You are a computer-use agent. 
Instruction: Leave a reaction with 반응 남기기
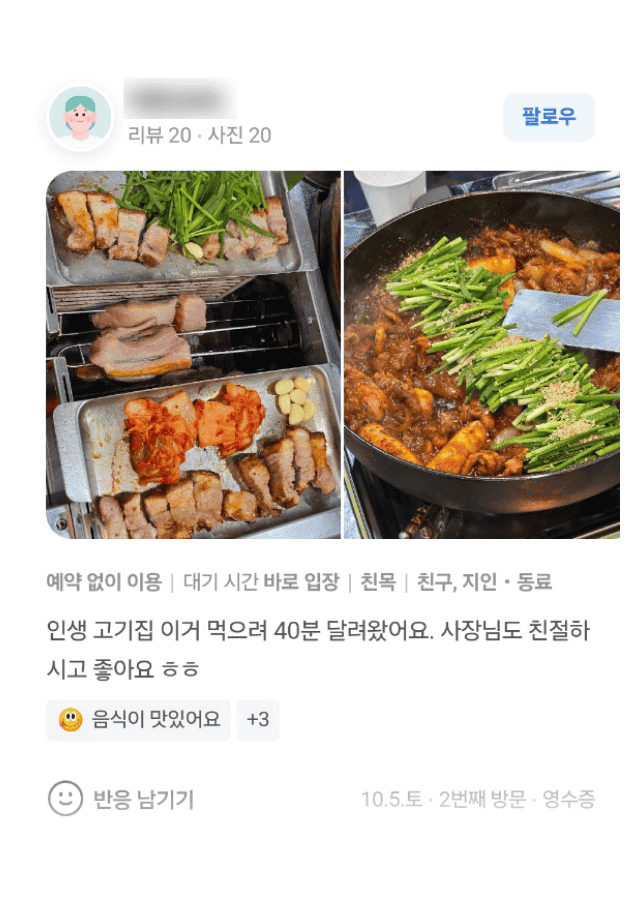coord(122,799)
